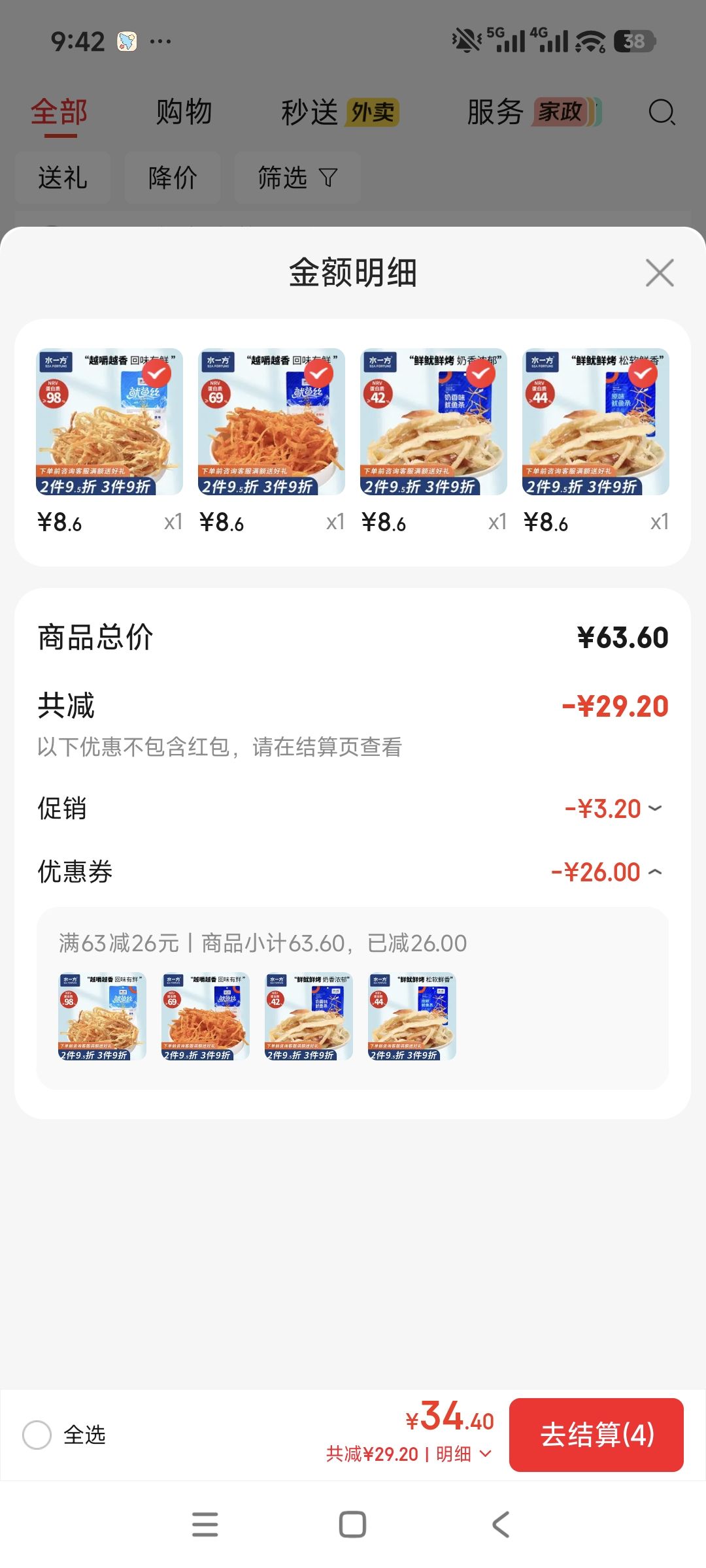Go back using system navigation
The height and width of the screenshot is (1568, 706).
[x=501, y=1525]
